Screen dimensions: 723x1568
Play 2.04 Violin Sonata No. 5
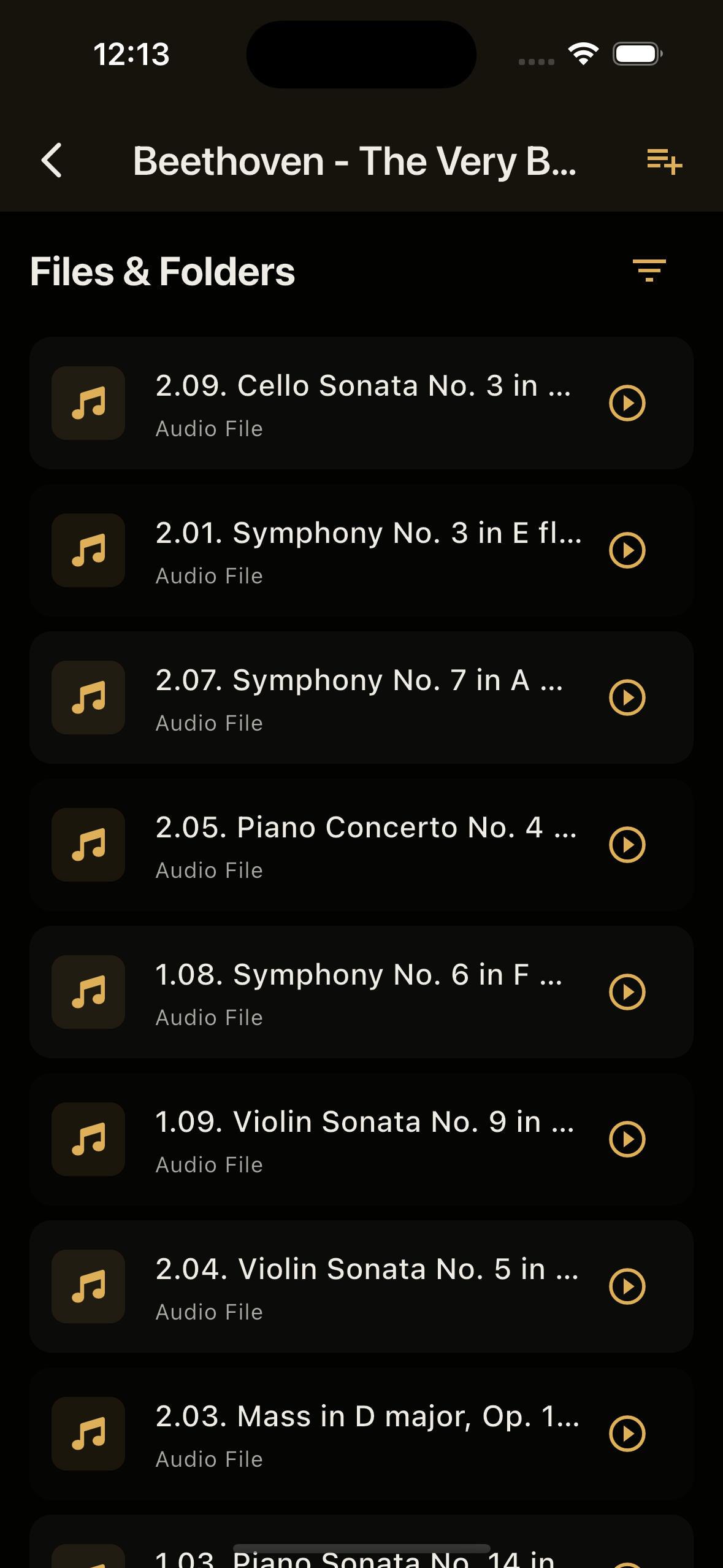point(627,1286)
